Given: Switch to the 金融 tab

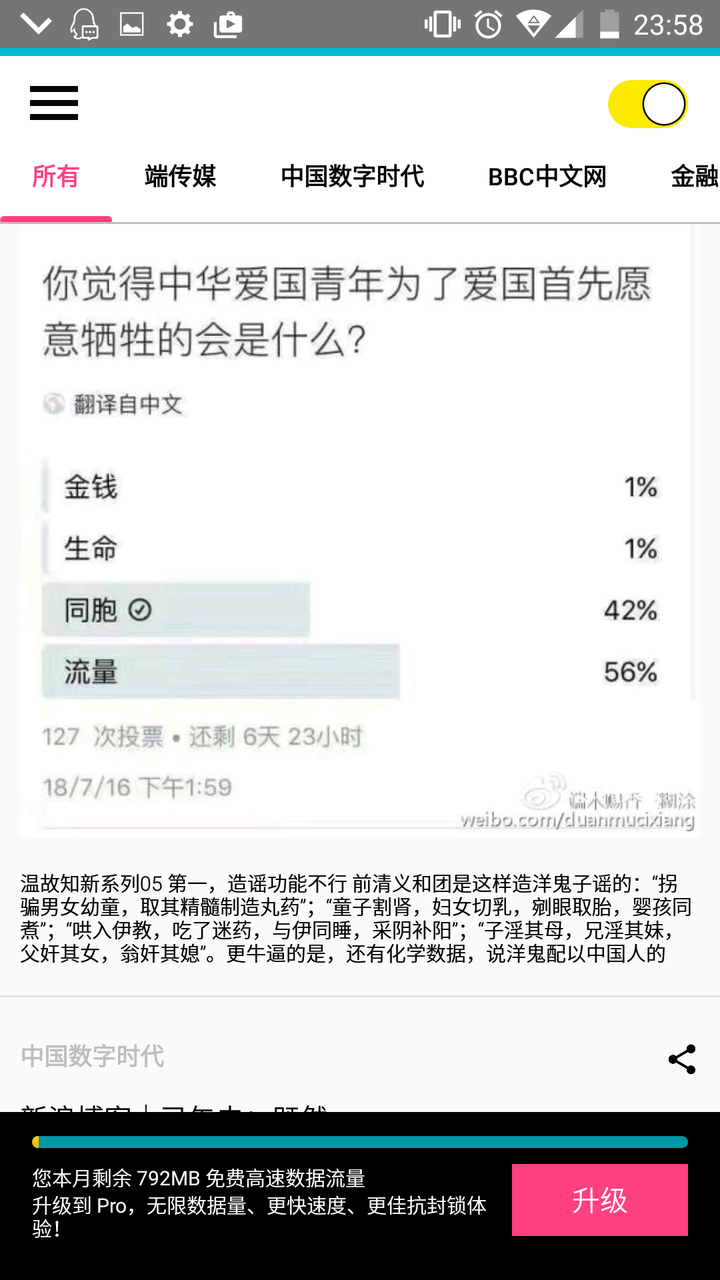Looking at the screenshot, I should (694, 177).
